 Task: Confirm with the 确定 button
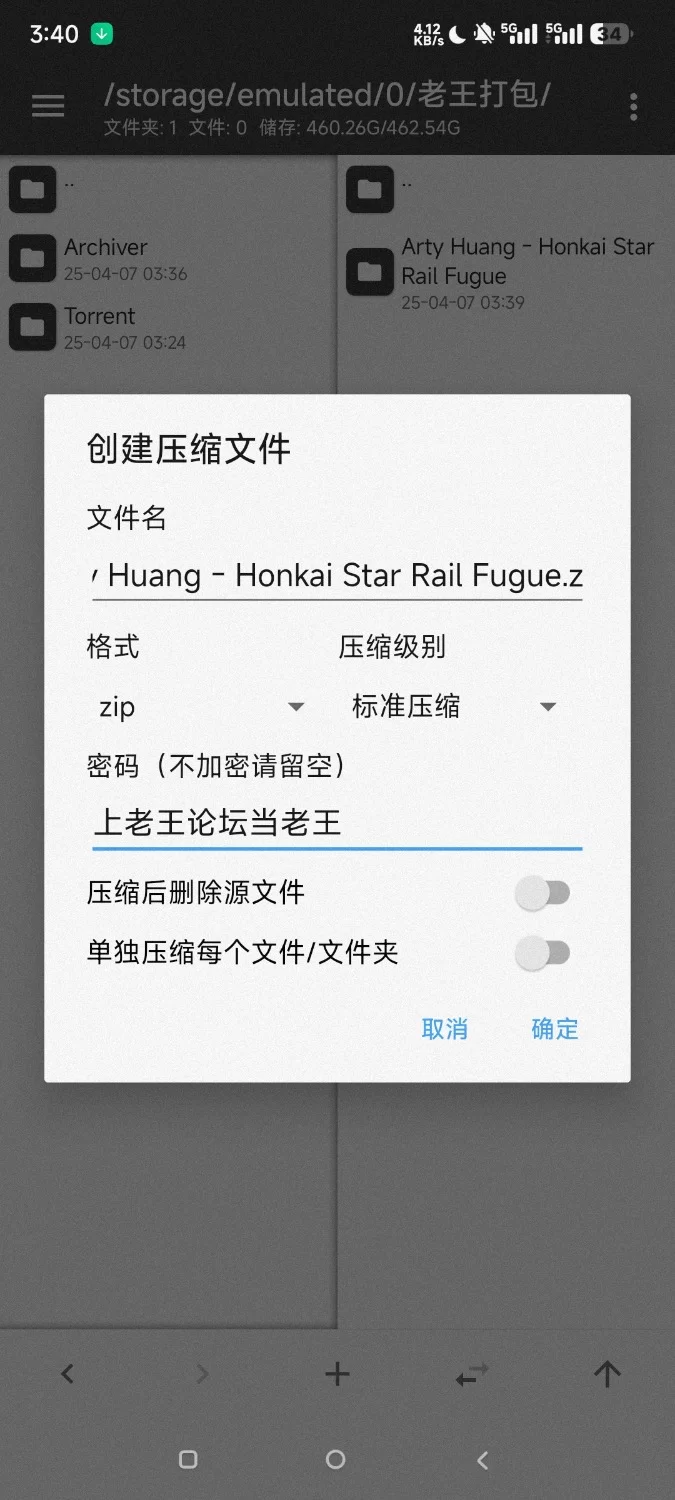coord(555,1029)
